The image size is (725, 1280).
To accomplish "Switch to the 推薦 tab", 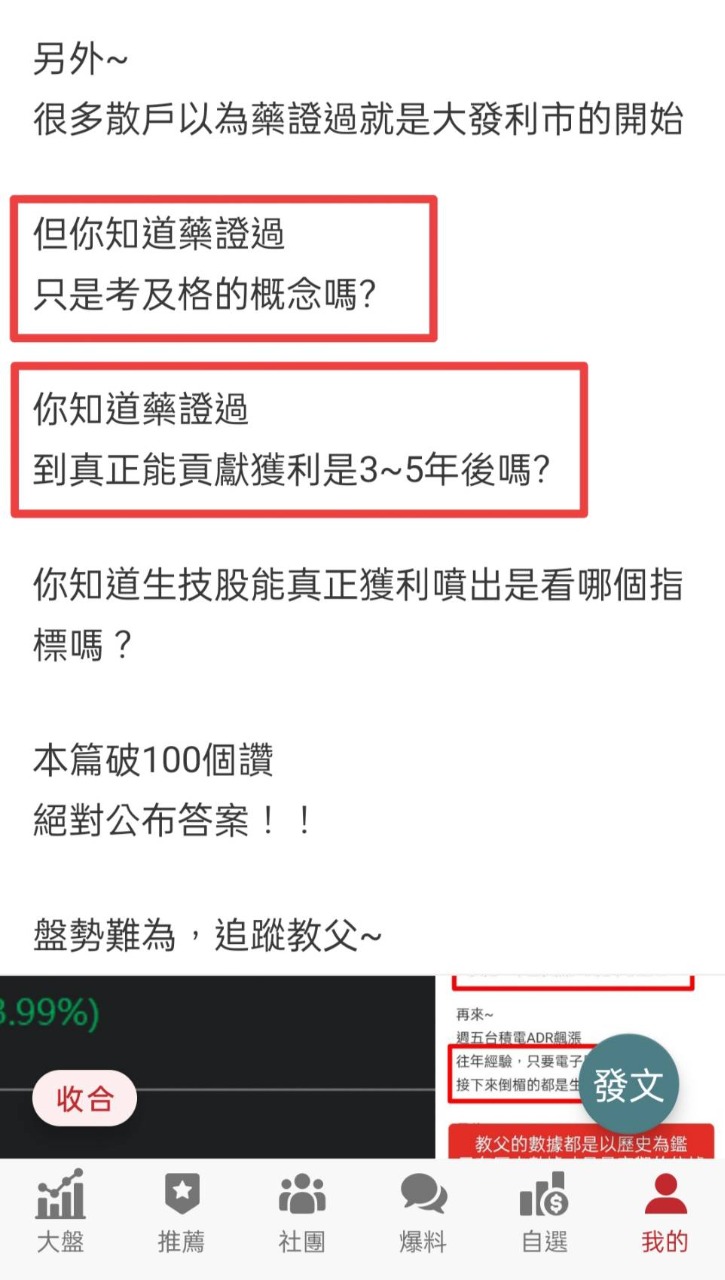I will [181, 1213].
